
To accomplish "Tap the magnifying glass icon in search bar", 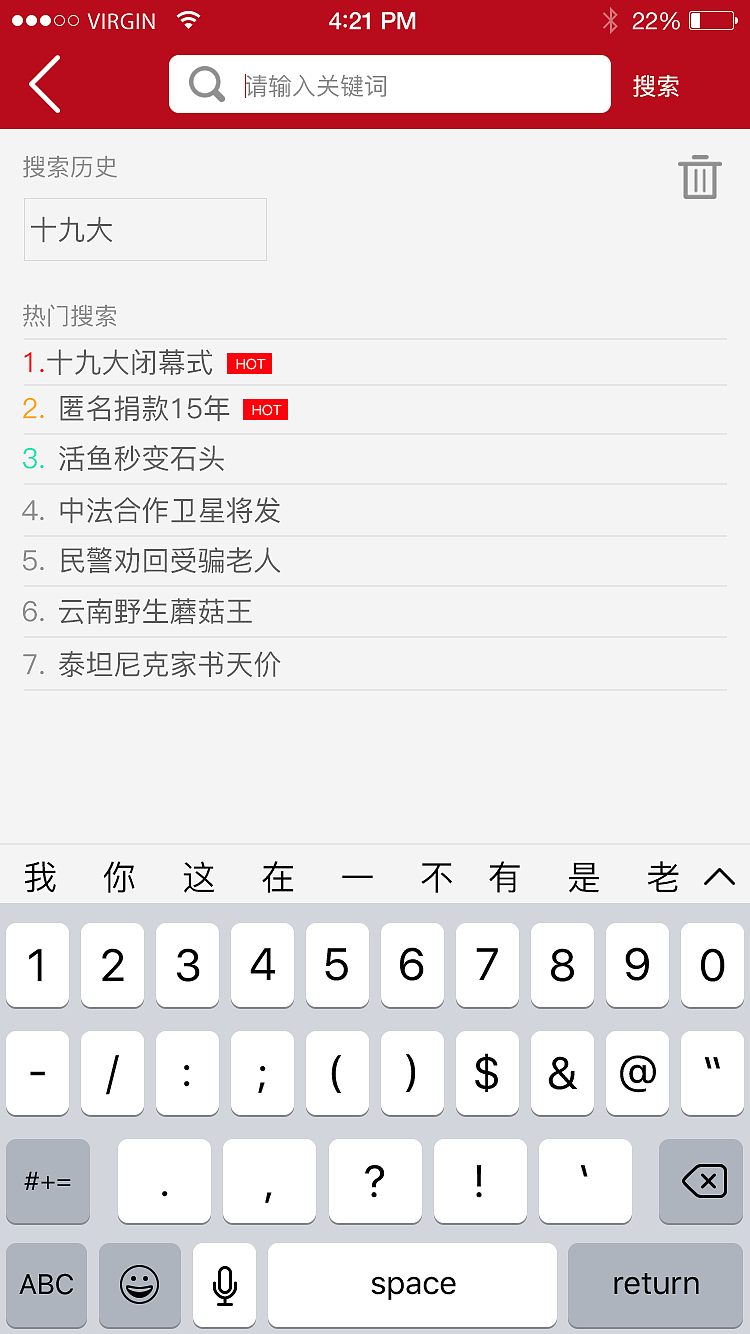I will [205, 84].
